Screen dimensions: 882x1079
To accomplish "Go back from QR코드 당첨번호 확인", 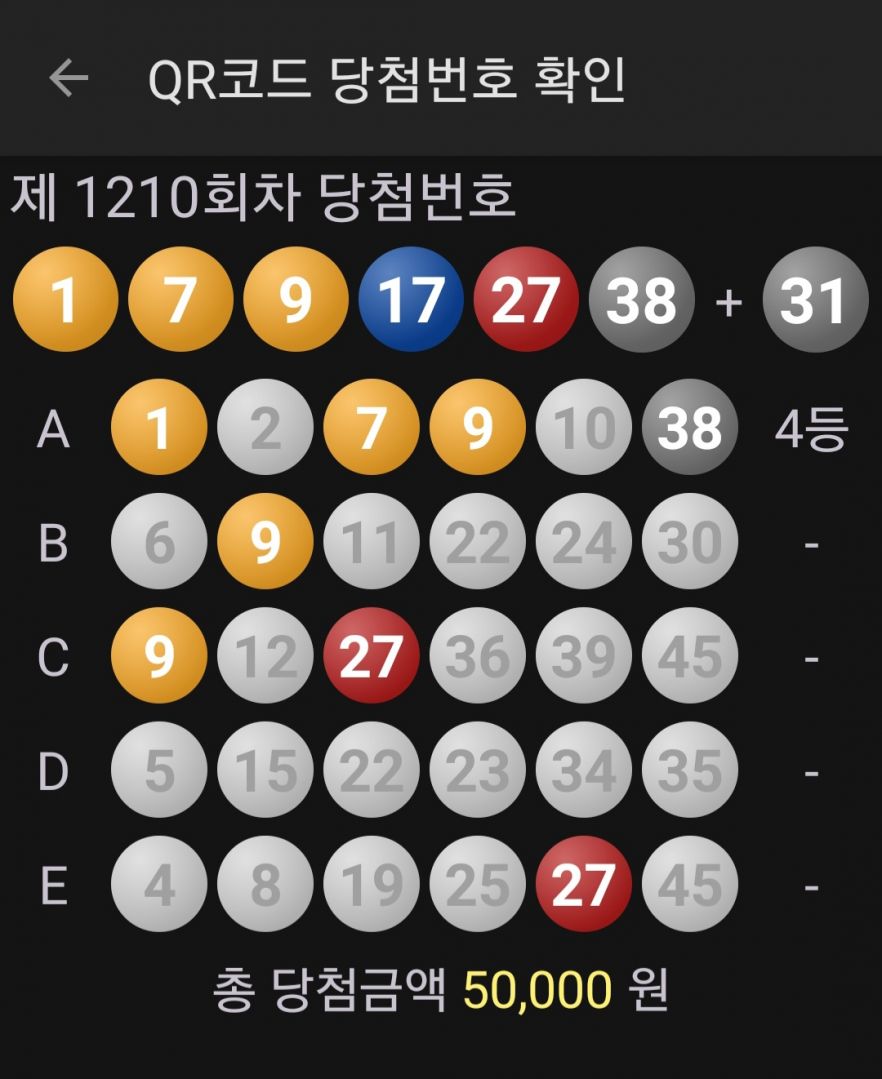I will pyautogui.click(x=69, y=78).
